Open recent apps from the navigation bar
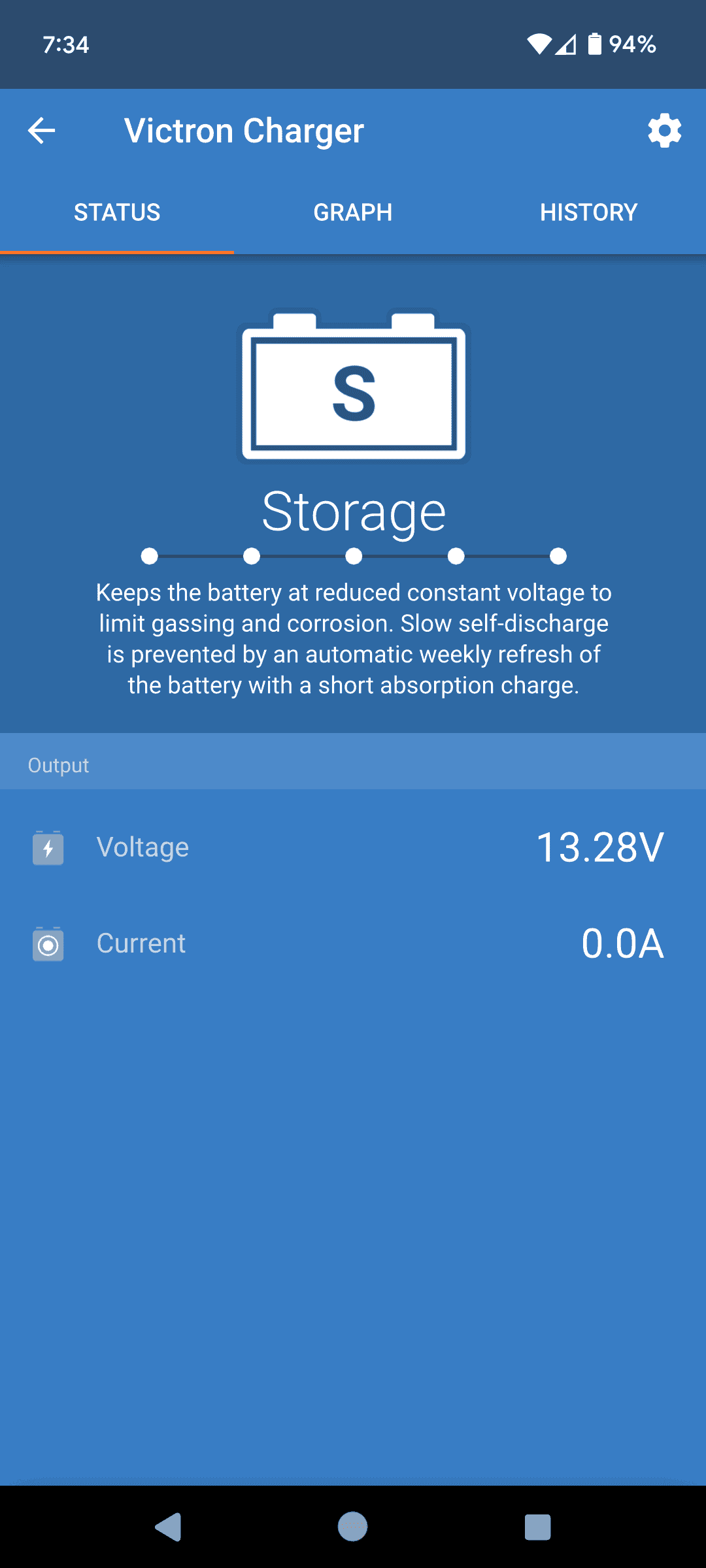Image resolution: width=706 pixels, height=1568 pixels. pyautogui.click(x=537, y=1527)
